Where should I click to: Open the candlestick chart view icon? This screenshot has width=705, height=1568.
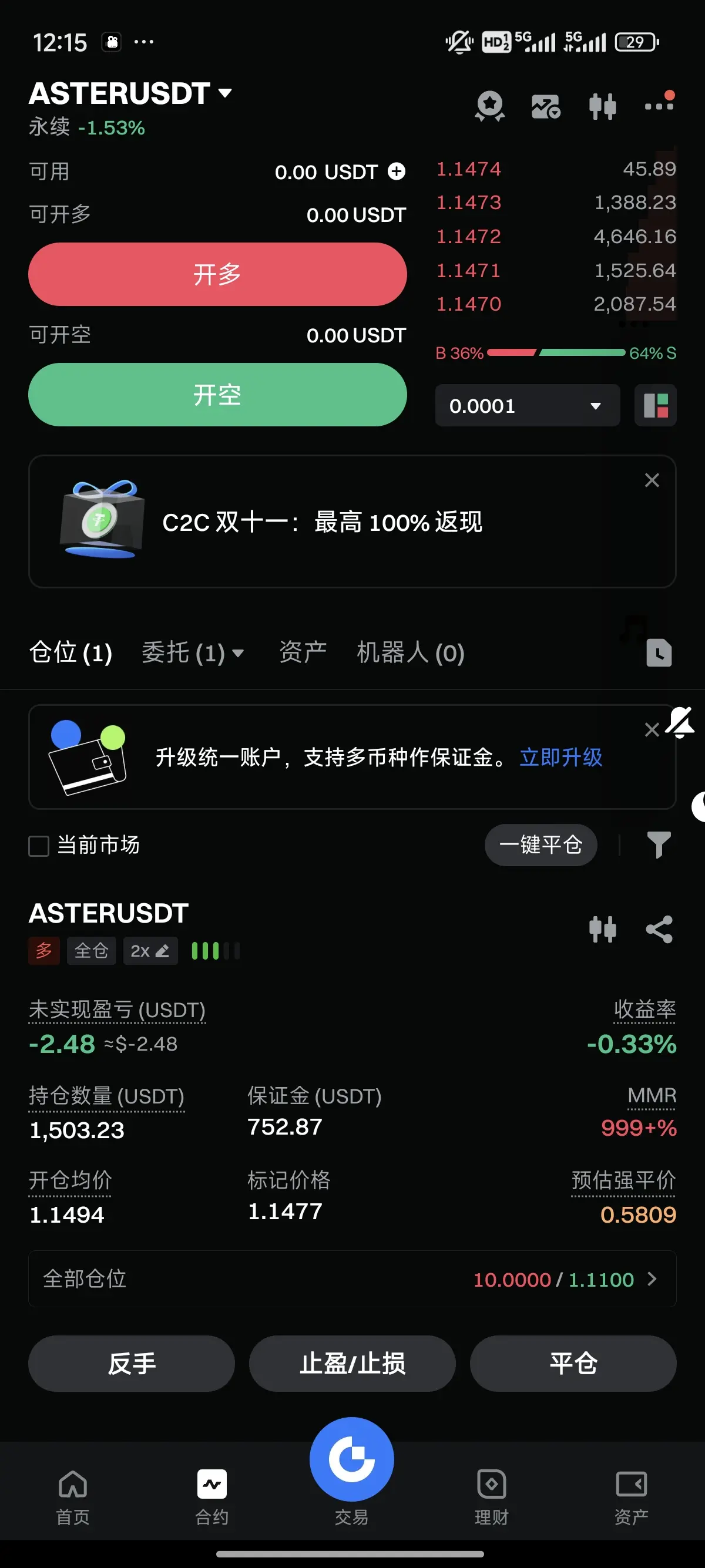point(602,105)
